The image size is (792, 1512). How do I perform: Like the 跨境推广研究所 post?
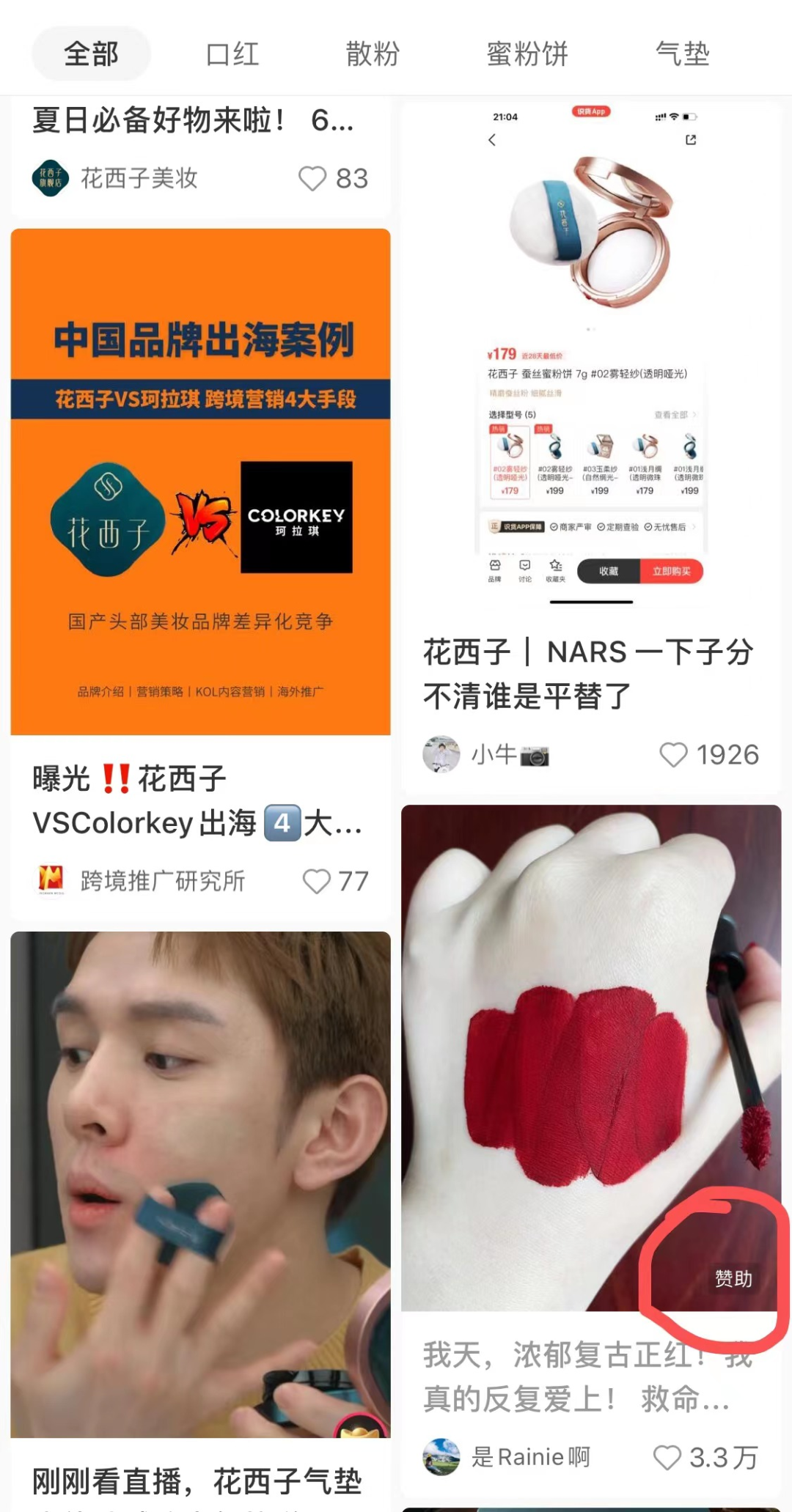[x=317, y=881]
